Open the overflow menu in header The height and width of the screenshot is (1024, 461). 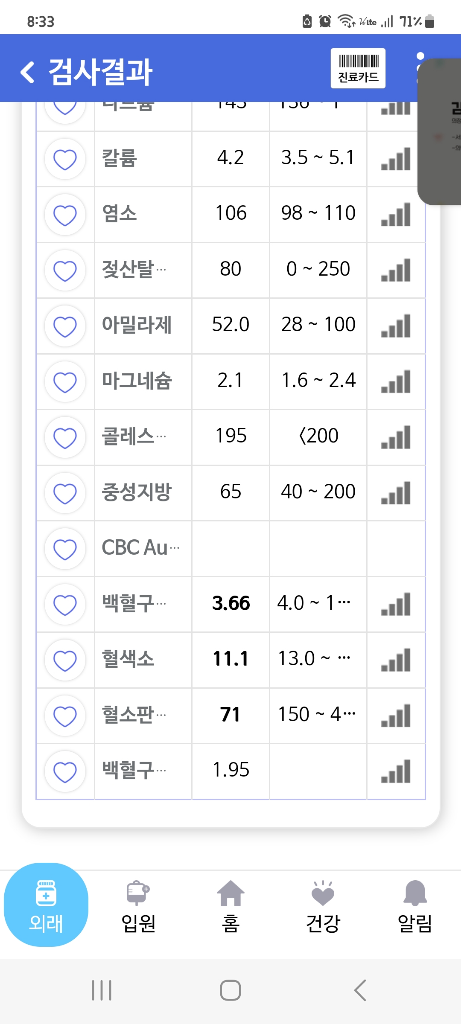tap(421, 68)
